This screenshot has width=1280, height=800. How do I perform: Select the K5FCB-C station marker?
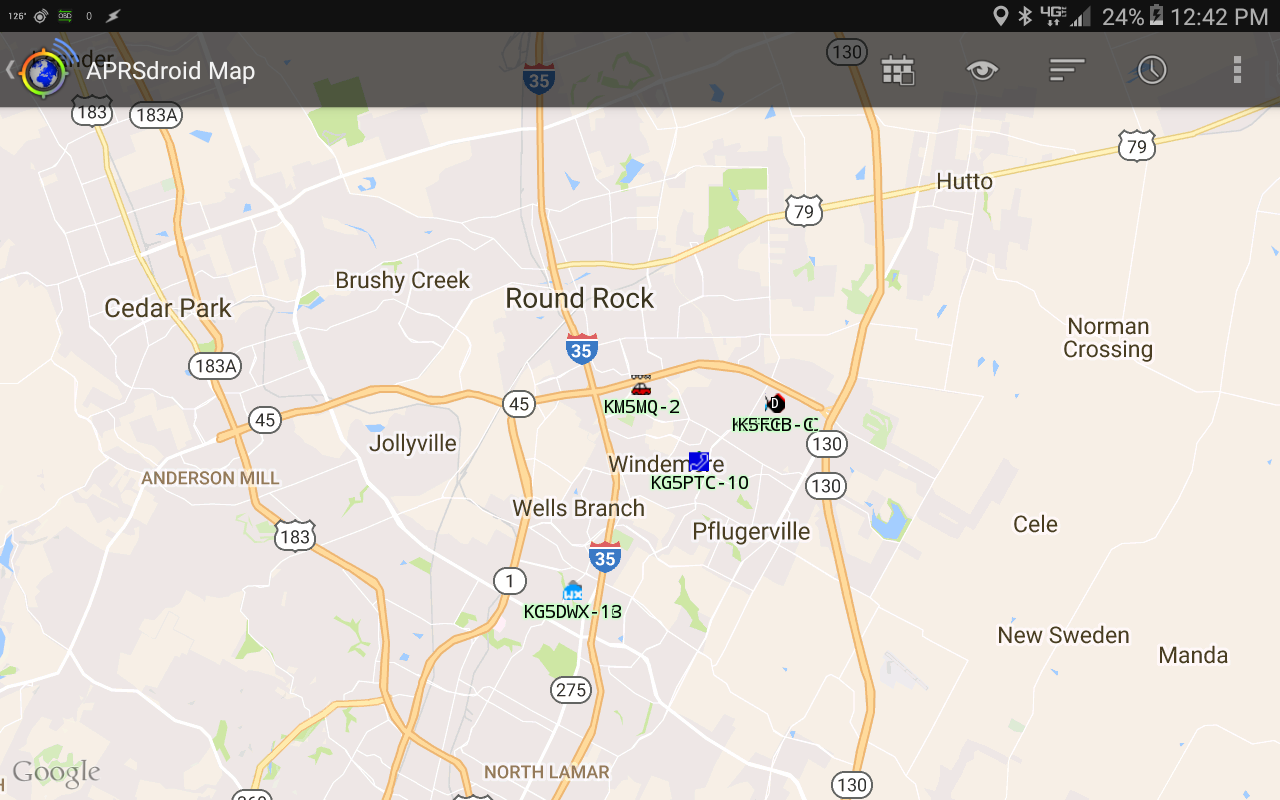coord(775,403)
